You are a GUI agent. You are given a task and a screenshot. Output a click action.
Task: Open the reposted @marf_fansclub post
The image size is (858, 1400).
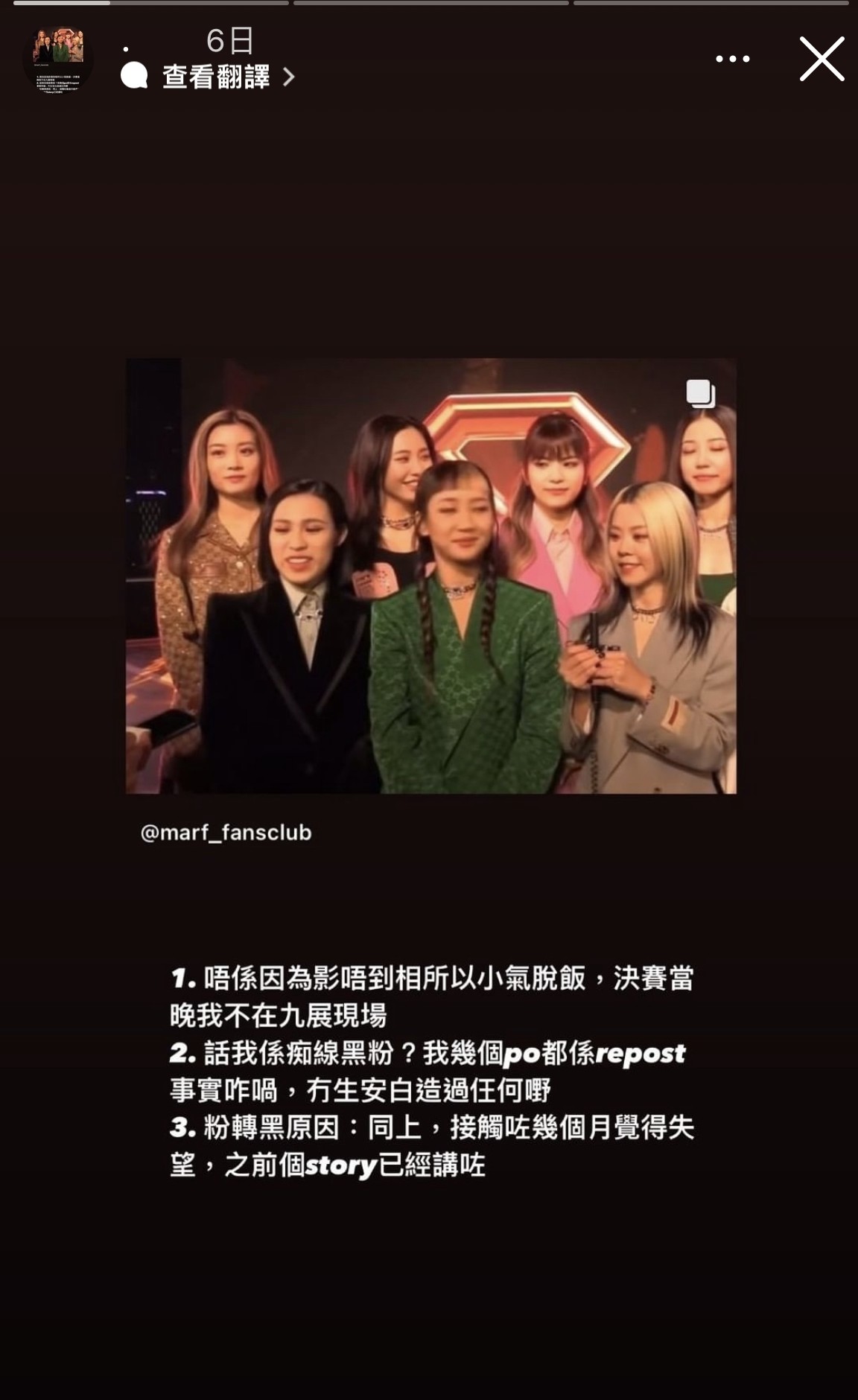point(430,575)
